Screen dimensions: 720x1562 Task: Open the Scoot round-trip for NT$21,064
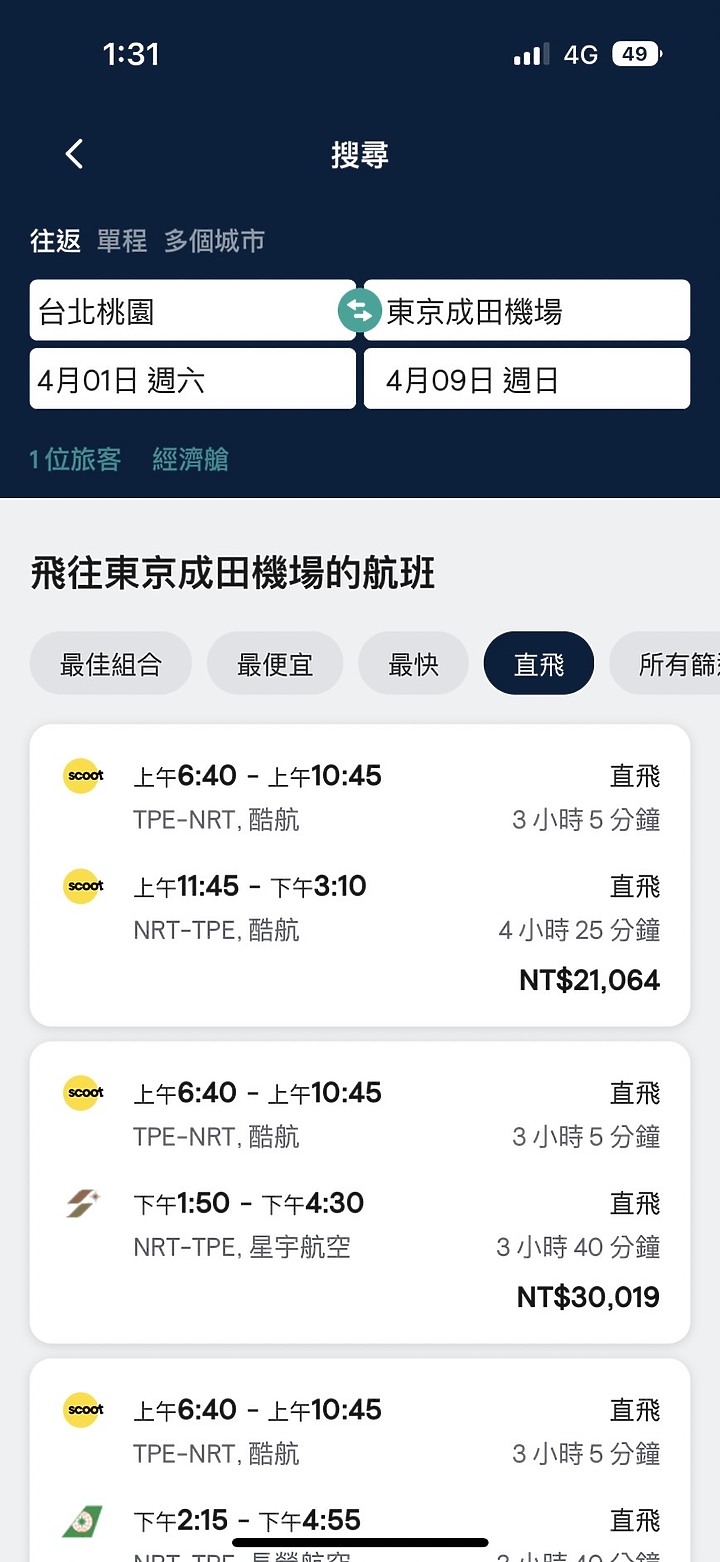coord(360,875)
